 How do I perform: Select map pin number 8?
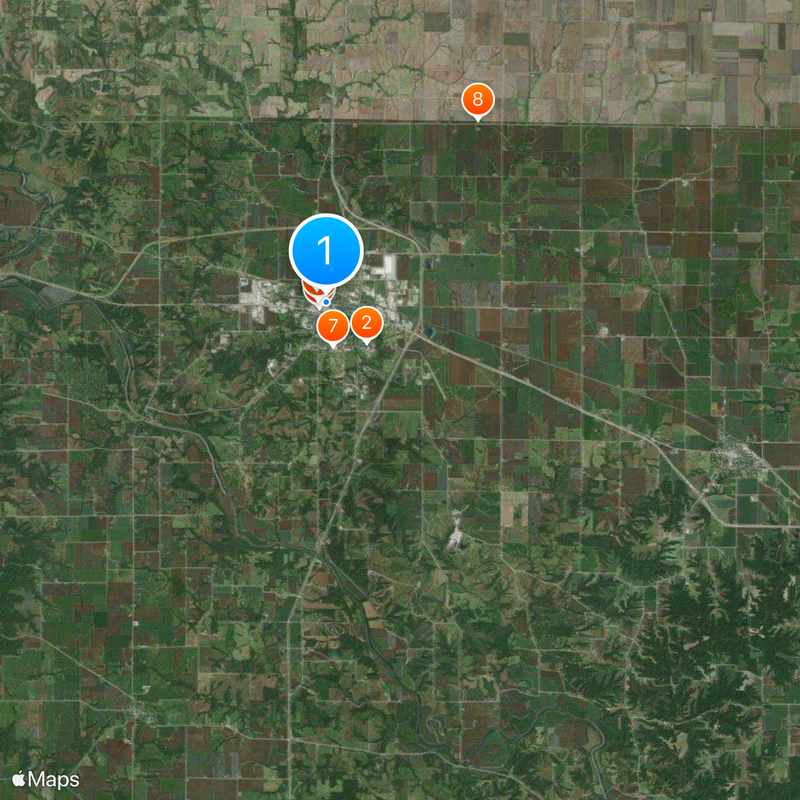coord(477,100)
